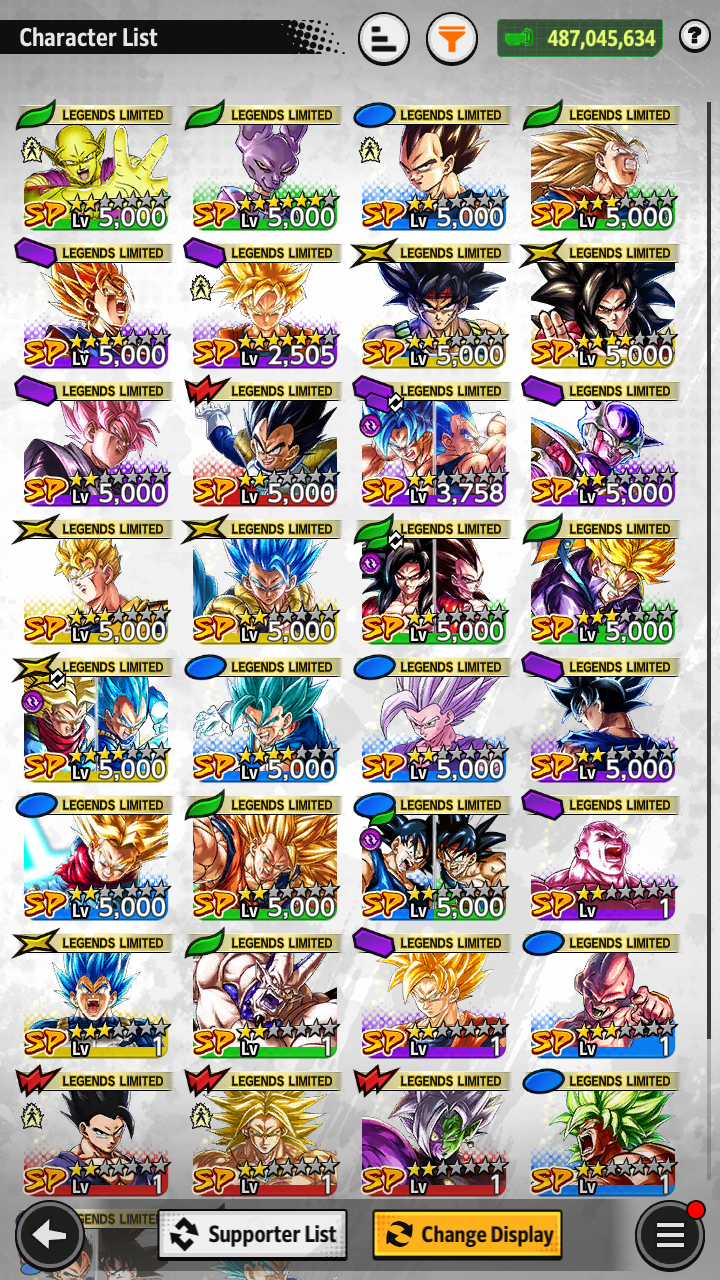Open the half-green Zamasu character tile
Image resolution: width=720 pixels, height=1280 pixels.
(x=433, y=1133)
